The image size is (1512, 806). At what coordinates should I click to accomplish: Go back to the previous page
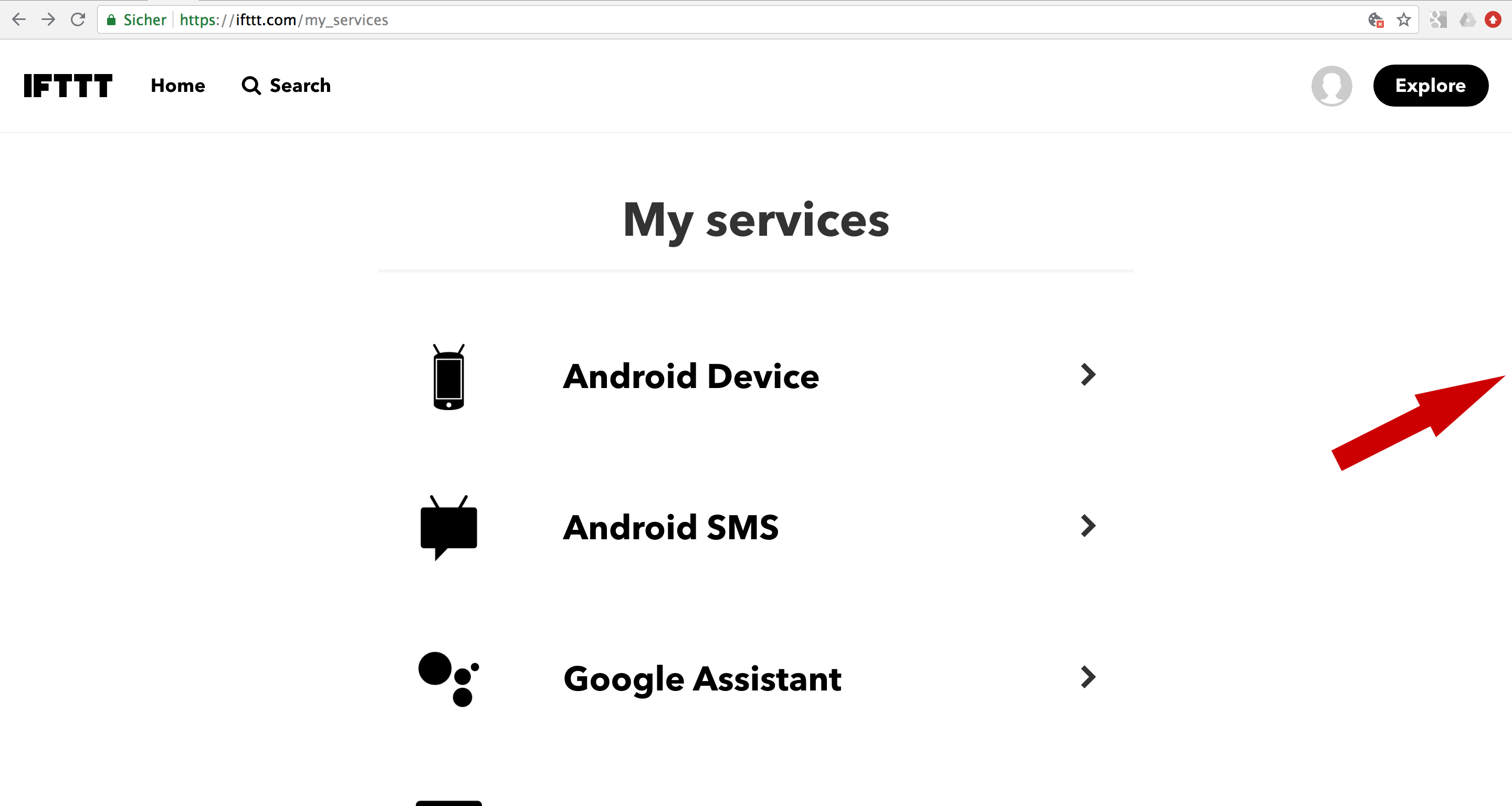(x=19, y=20)
